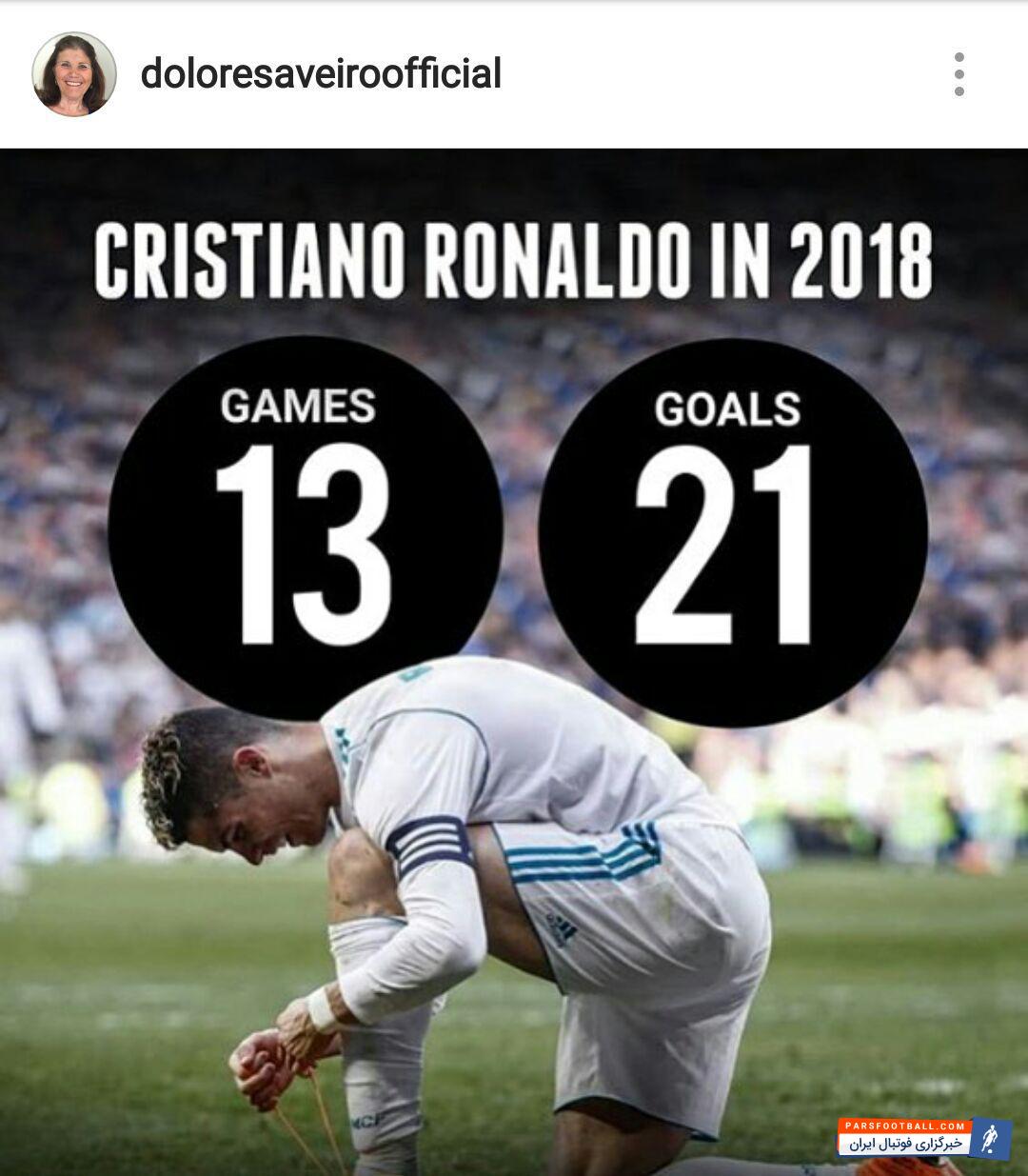Open doloresaveiroofficial's profile picture
The height and width of the screenshot is (1176, 1028).
tap(73, 74)
